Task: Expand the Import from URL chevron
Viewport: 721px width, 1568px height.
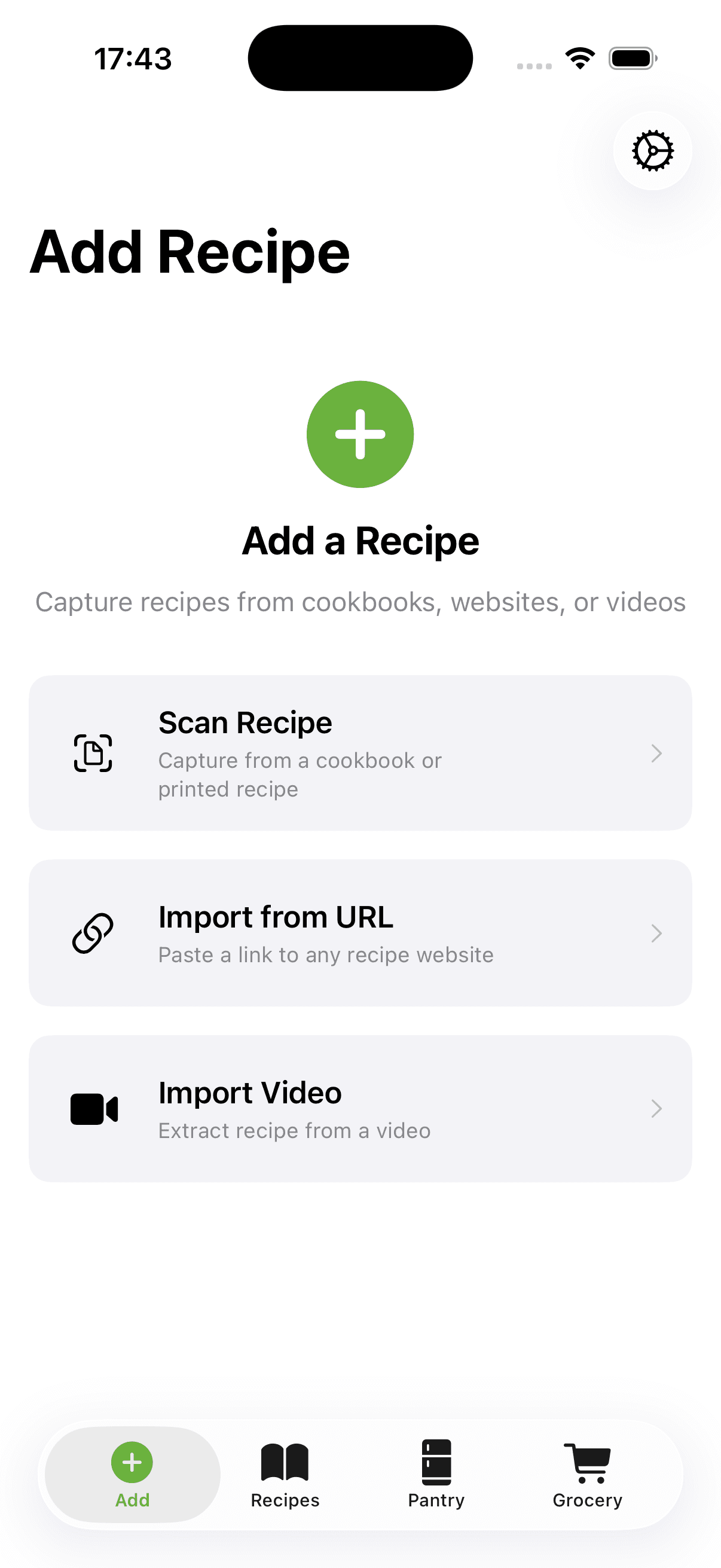Action: pyautogui.click(x=656, y=933)
